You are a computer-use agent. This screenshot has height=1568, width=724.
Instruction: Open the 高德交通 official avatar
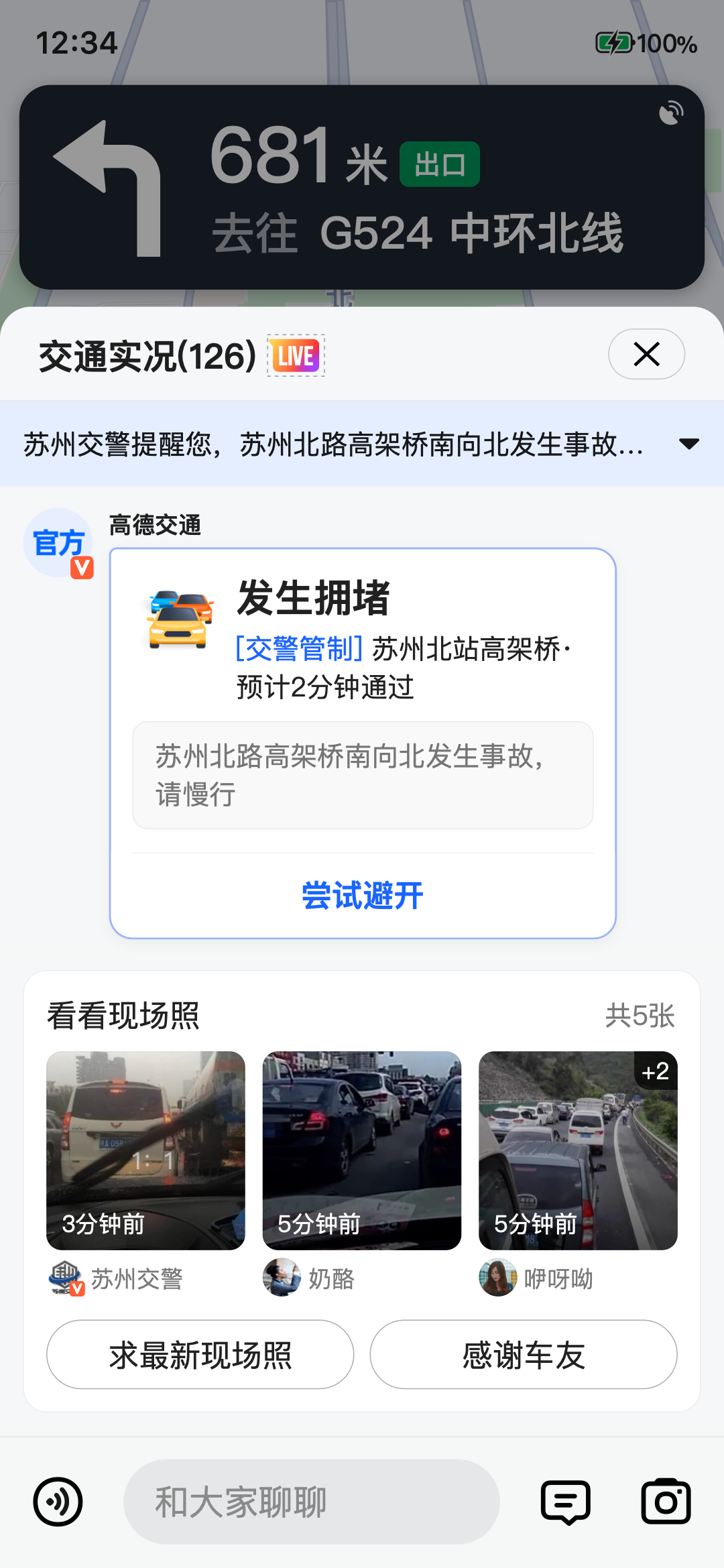[59, 542]
